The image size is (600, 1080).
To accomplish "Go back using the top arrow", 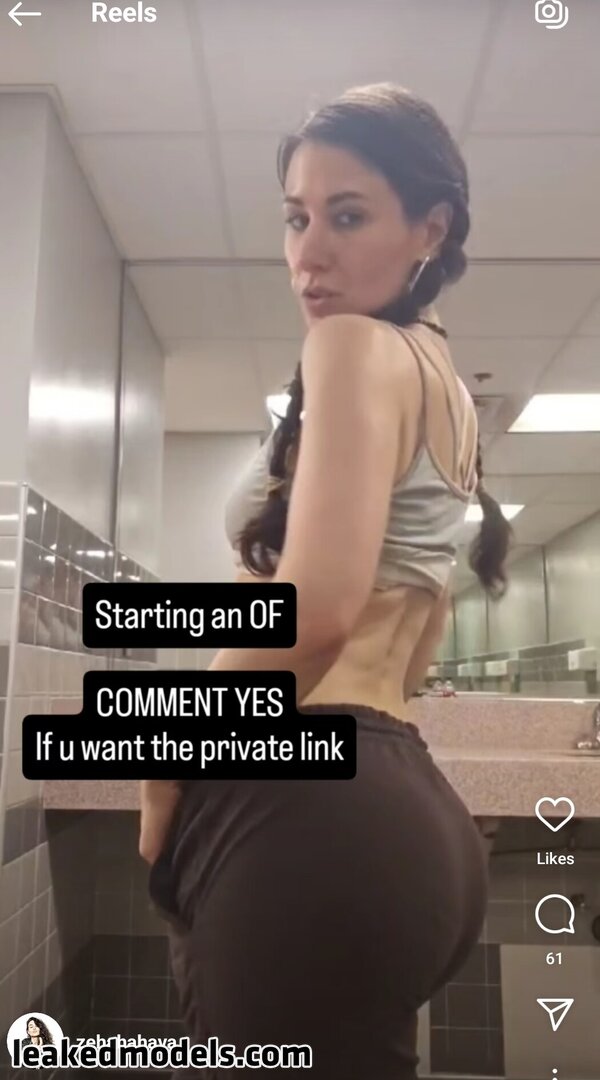I will coord(24,14).
